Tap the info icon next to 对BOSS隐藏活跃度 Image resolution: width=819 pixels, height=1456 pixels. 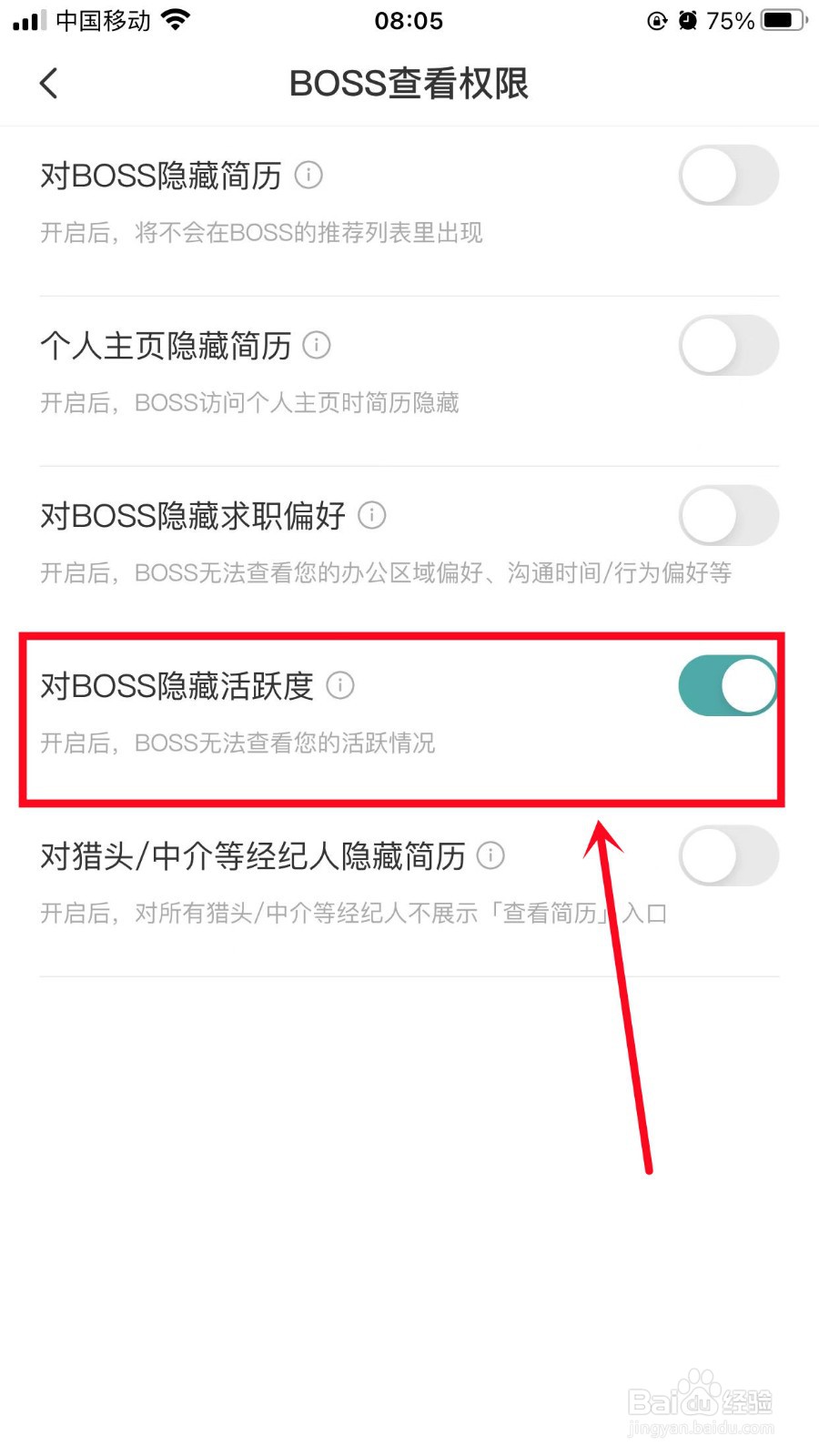pyautogui.click(x=339, y=686)
